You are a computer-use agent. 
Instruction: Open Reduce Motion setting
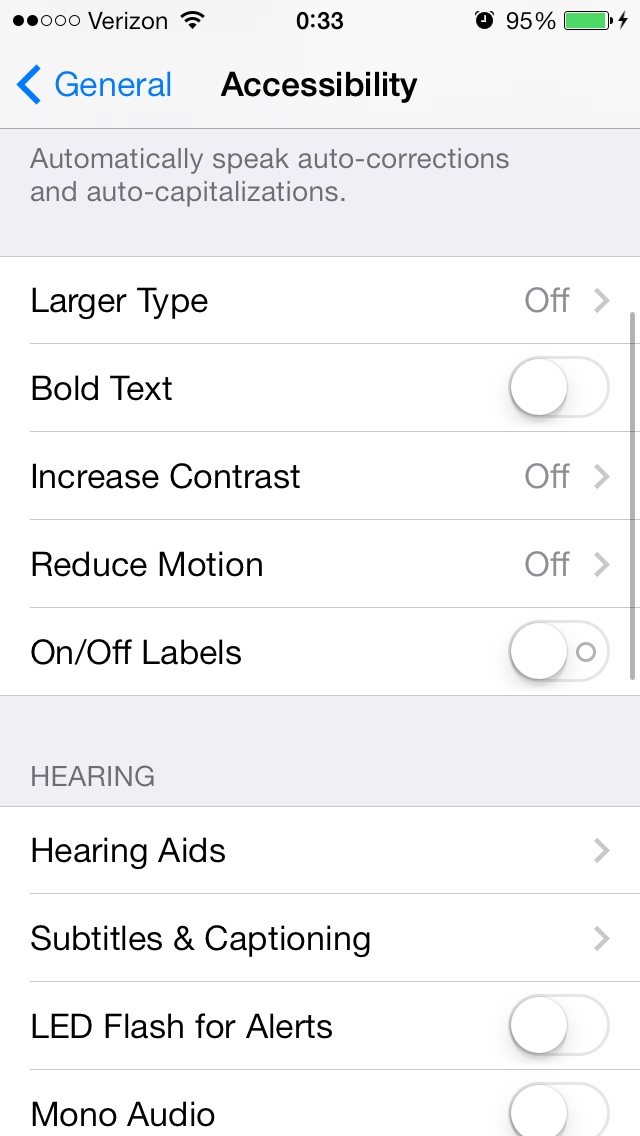coord(320,564)
